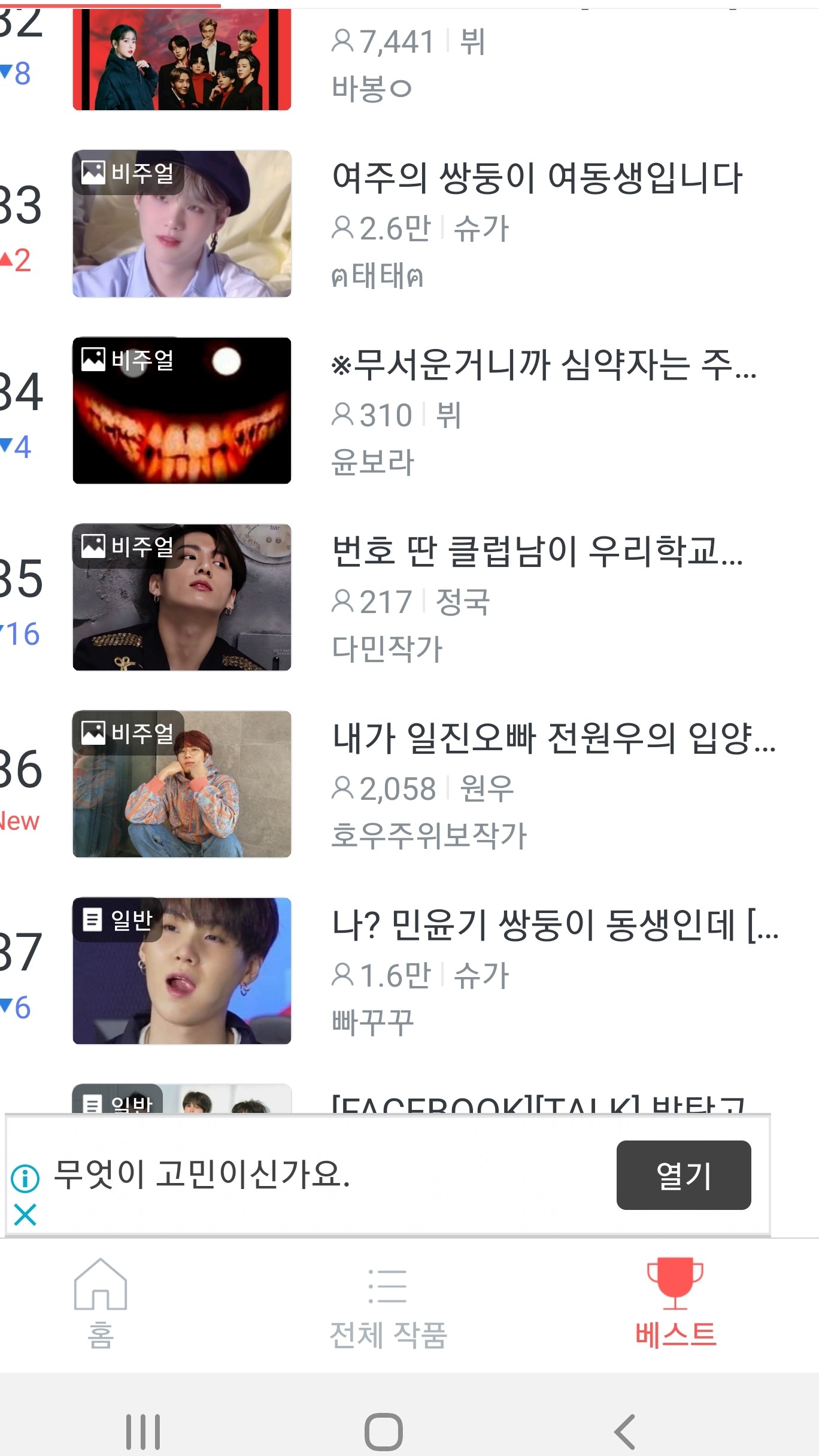Open 번호 딴 클럽남이 우리학교 story
This screenshot has height=1456, width=819.
click(x=409, y=597)
